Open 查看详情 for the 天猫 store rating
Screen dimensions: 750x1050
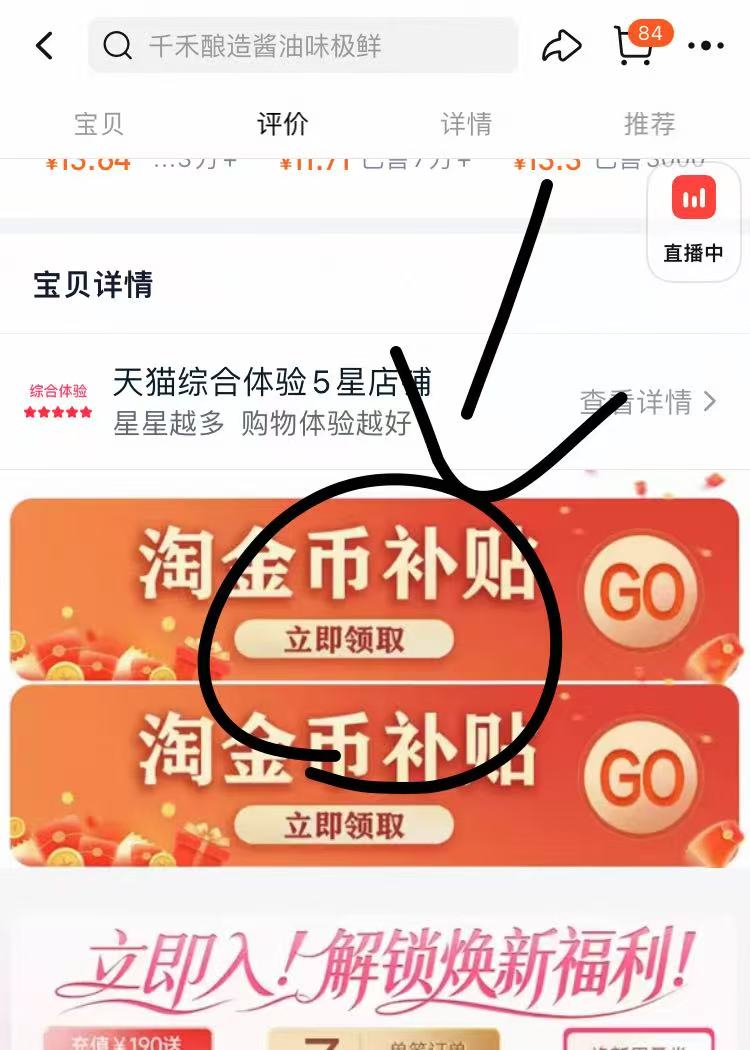pyautogui.click(x=648, y=402)
